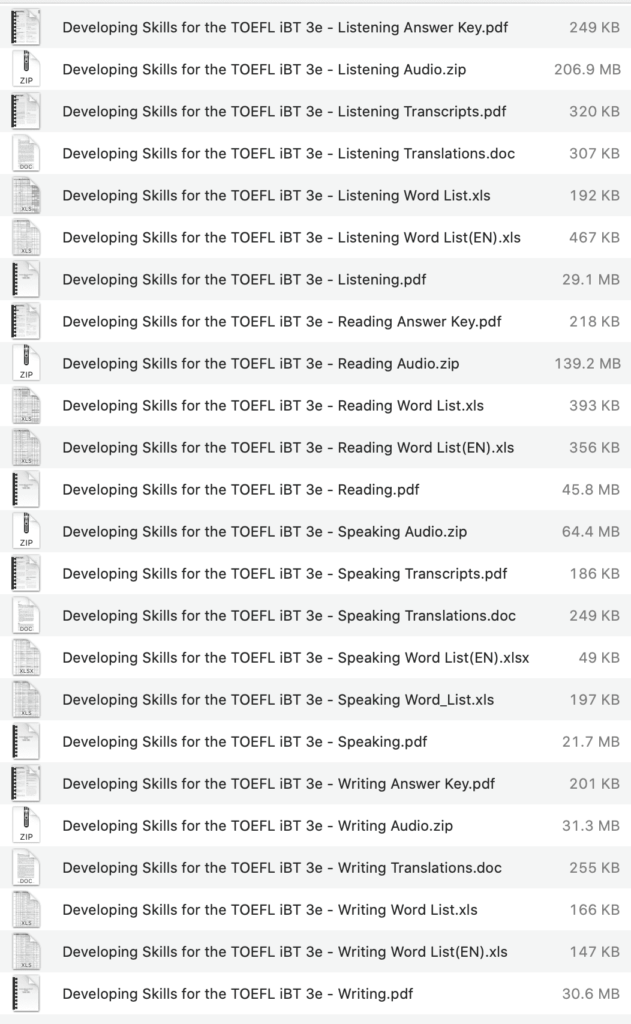Open Writing Answer Key.pdf

(278, 783)
